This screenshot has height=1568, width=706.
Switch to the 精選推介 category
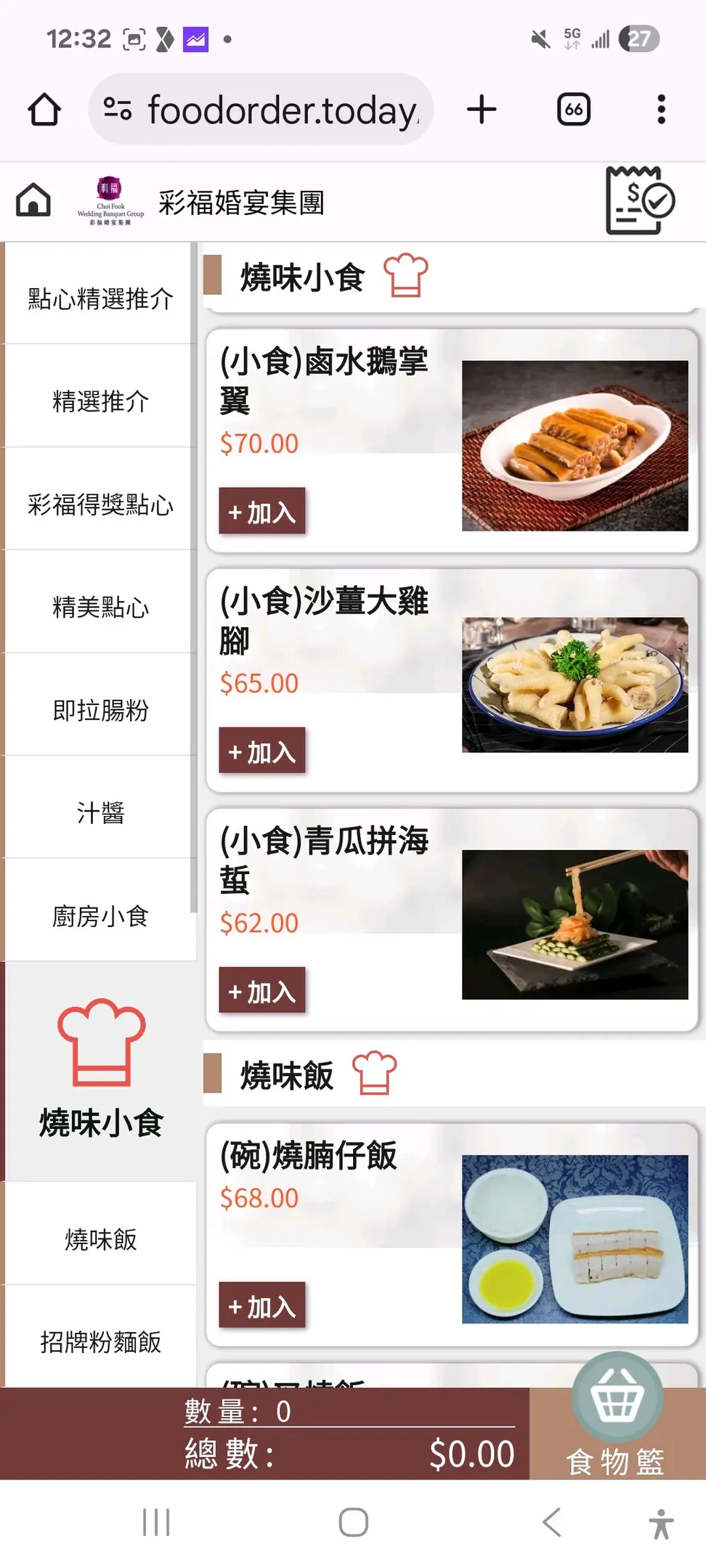(100, 401)
